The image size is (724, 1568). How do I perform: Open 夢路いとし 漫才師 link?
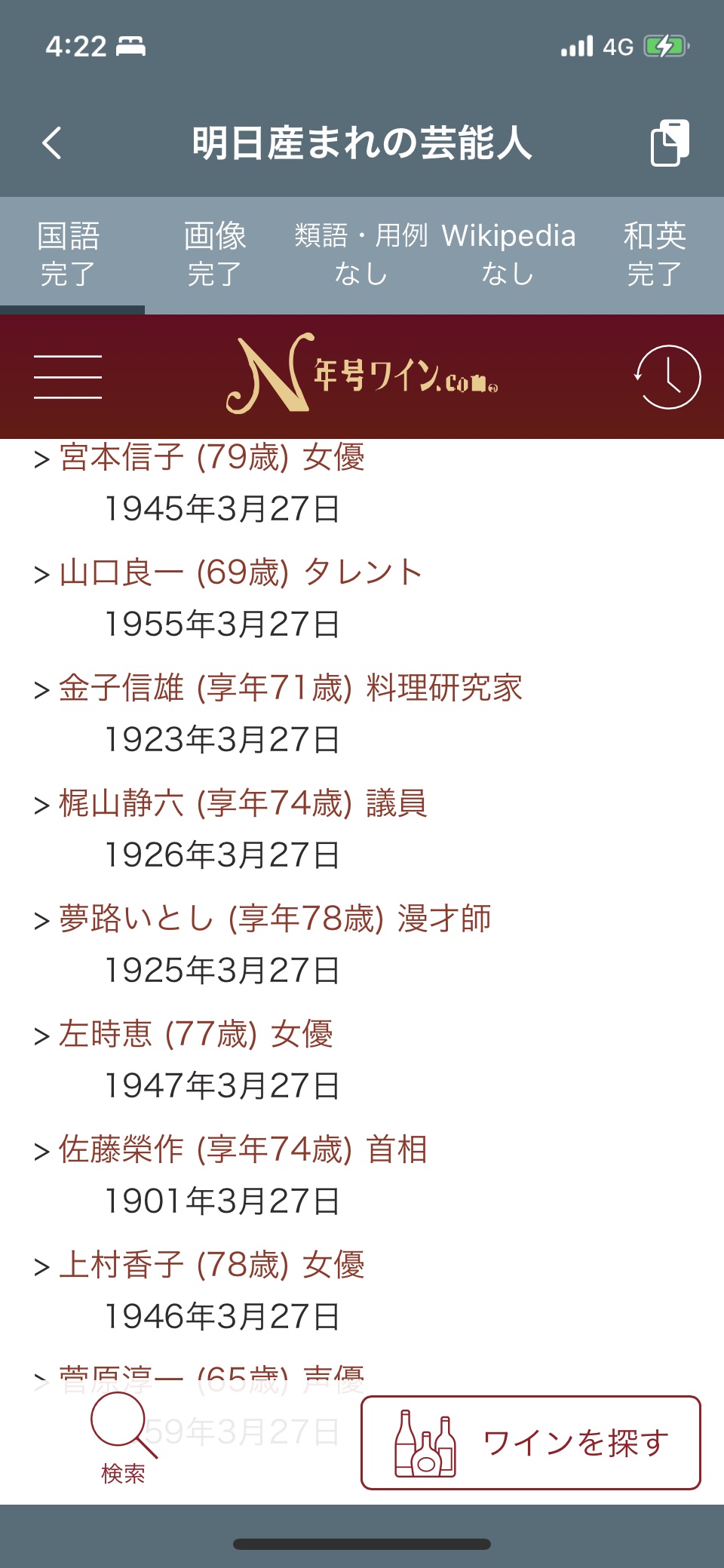275,919
